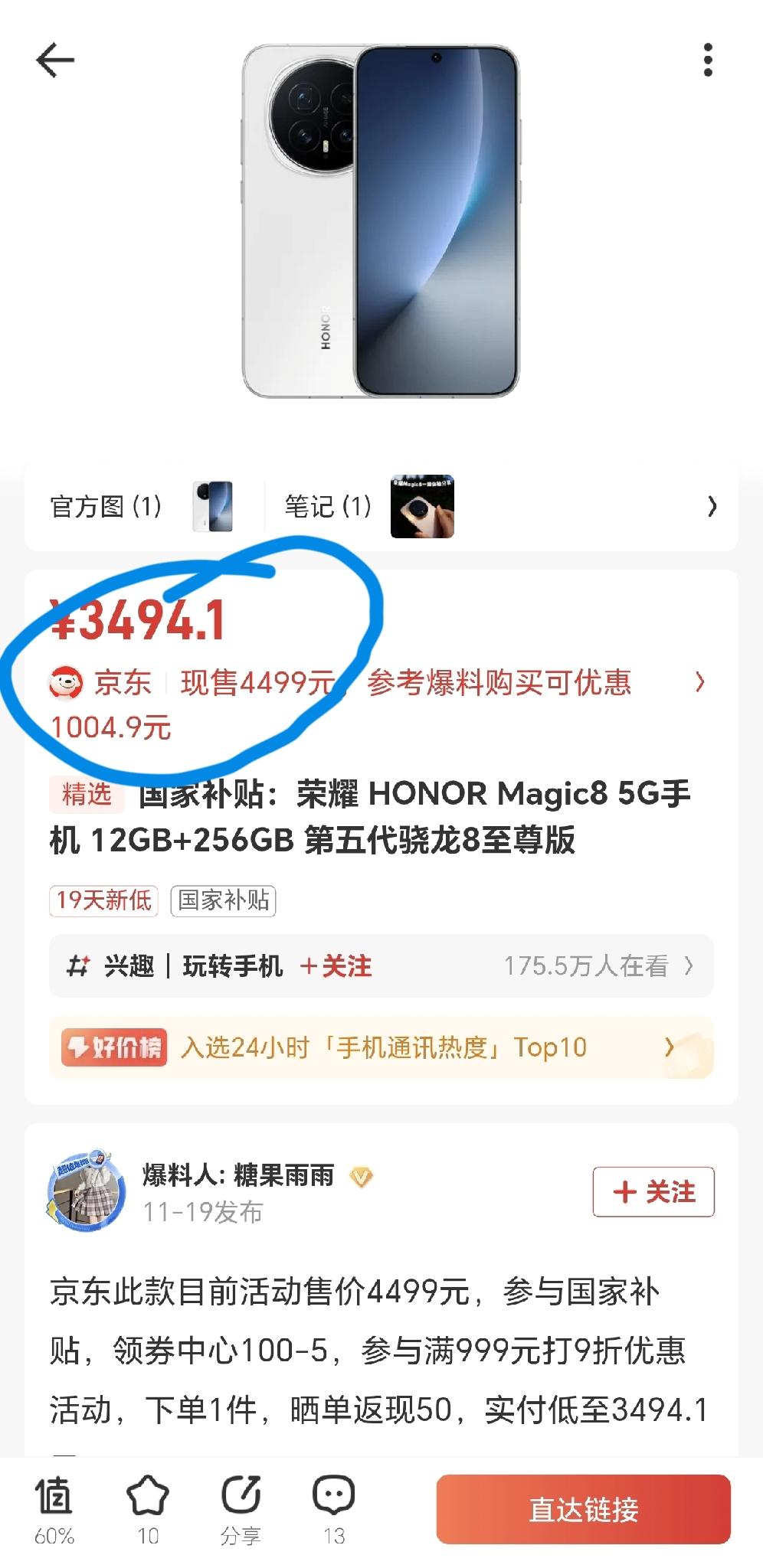Expand the gallery row with the right chevron

pyautogui.click(x=712, y=506)
